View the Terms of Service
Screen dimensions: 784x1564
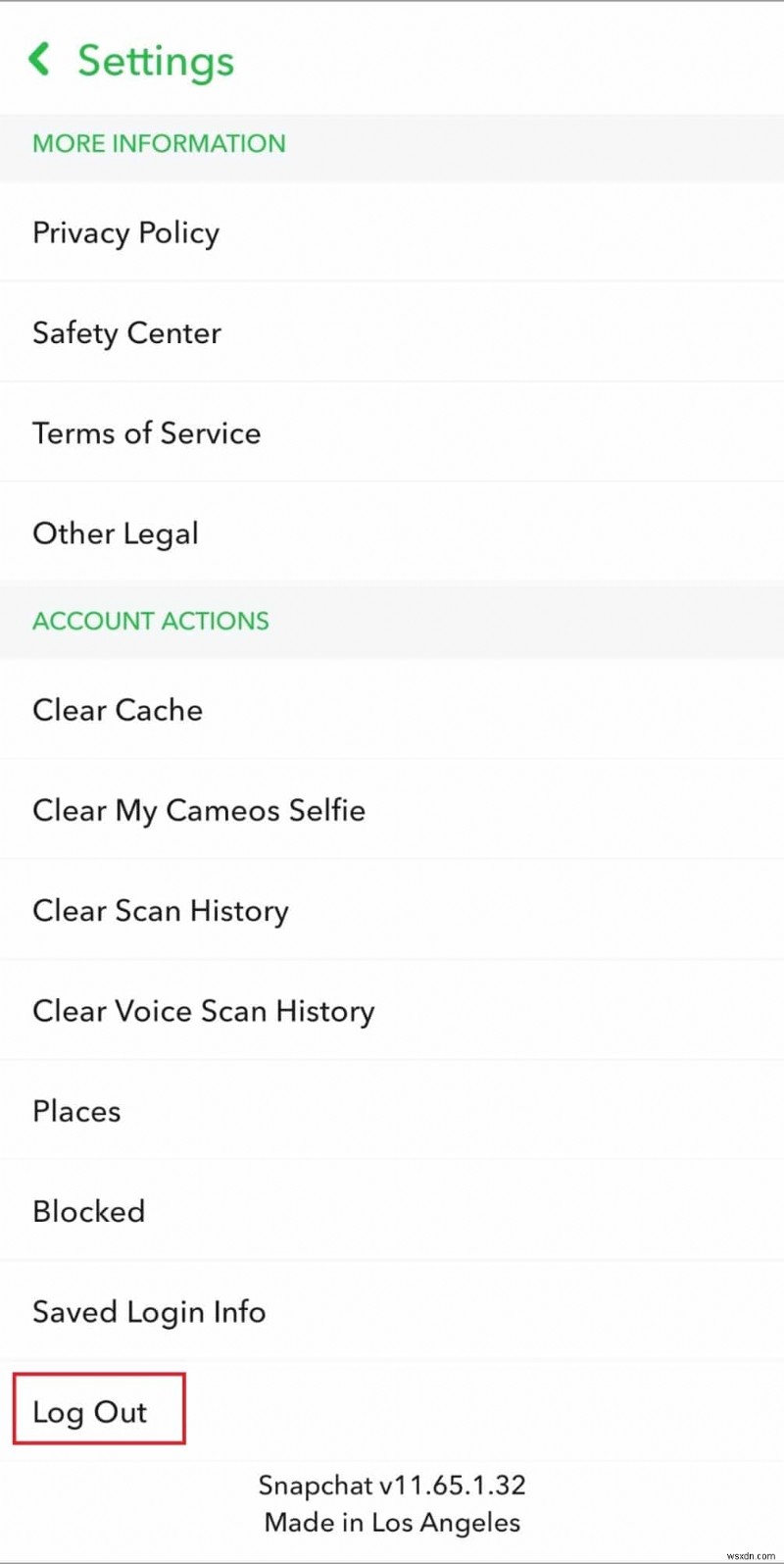[147, 433]
